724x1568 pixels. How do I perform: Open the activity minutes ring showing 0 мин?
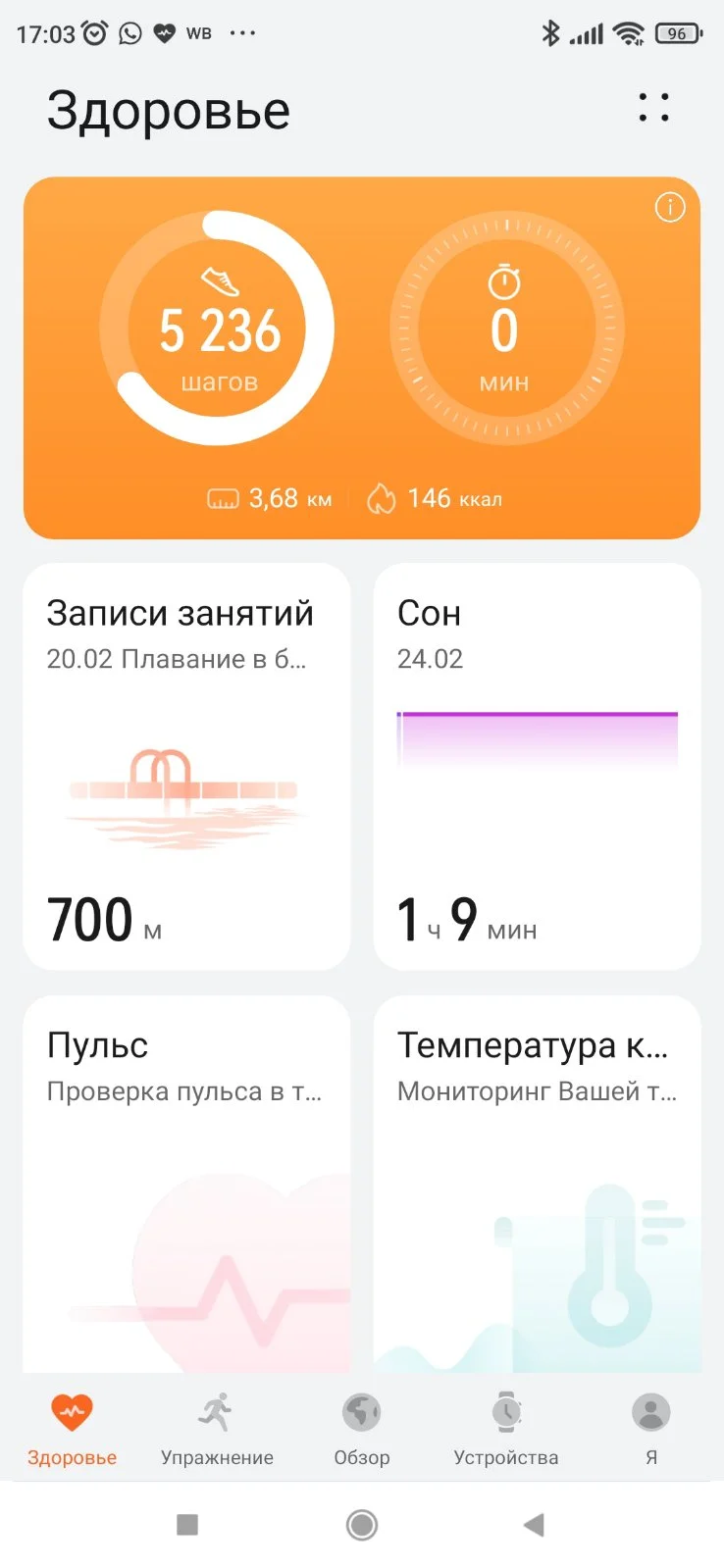point(505,329)
